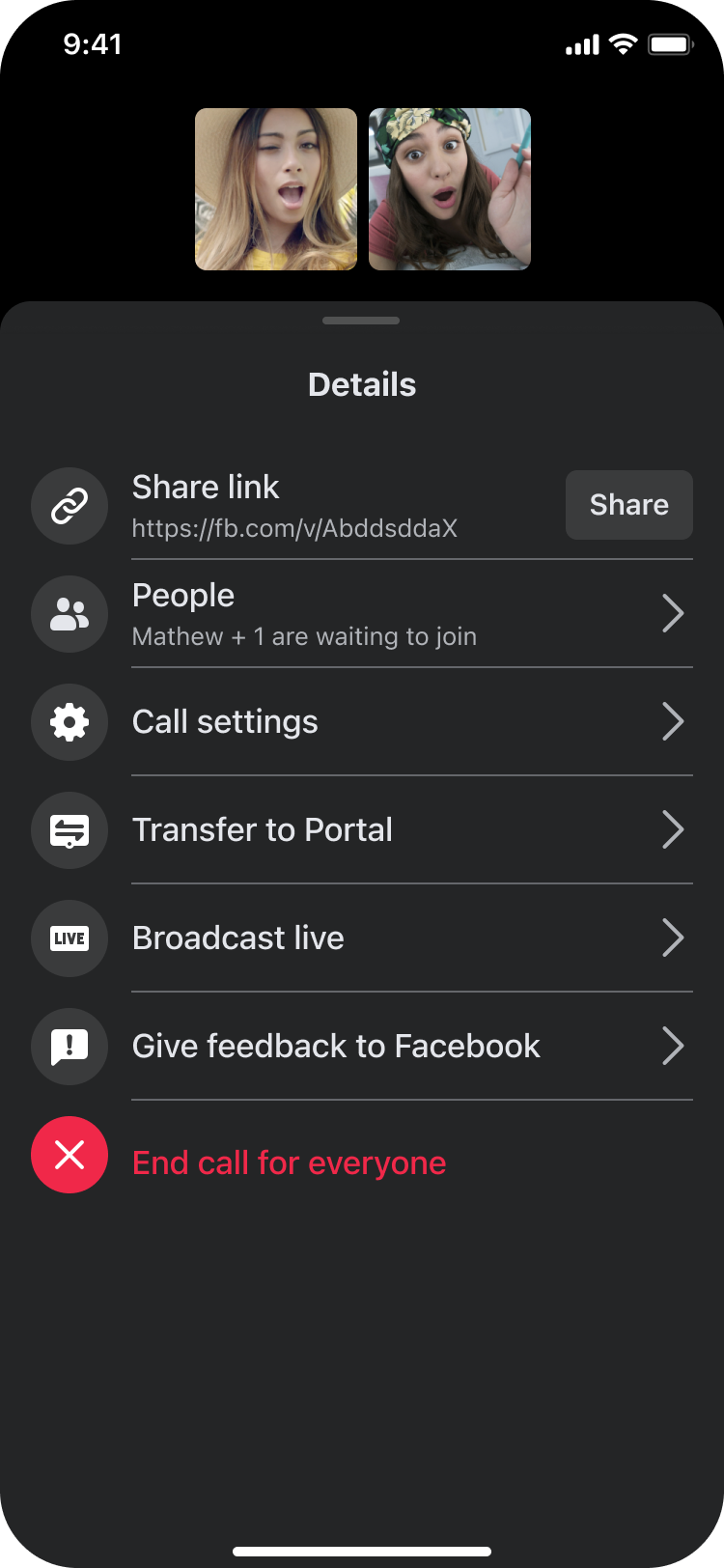End call for everyone

click(x=288, y=1162)
